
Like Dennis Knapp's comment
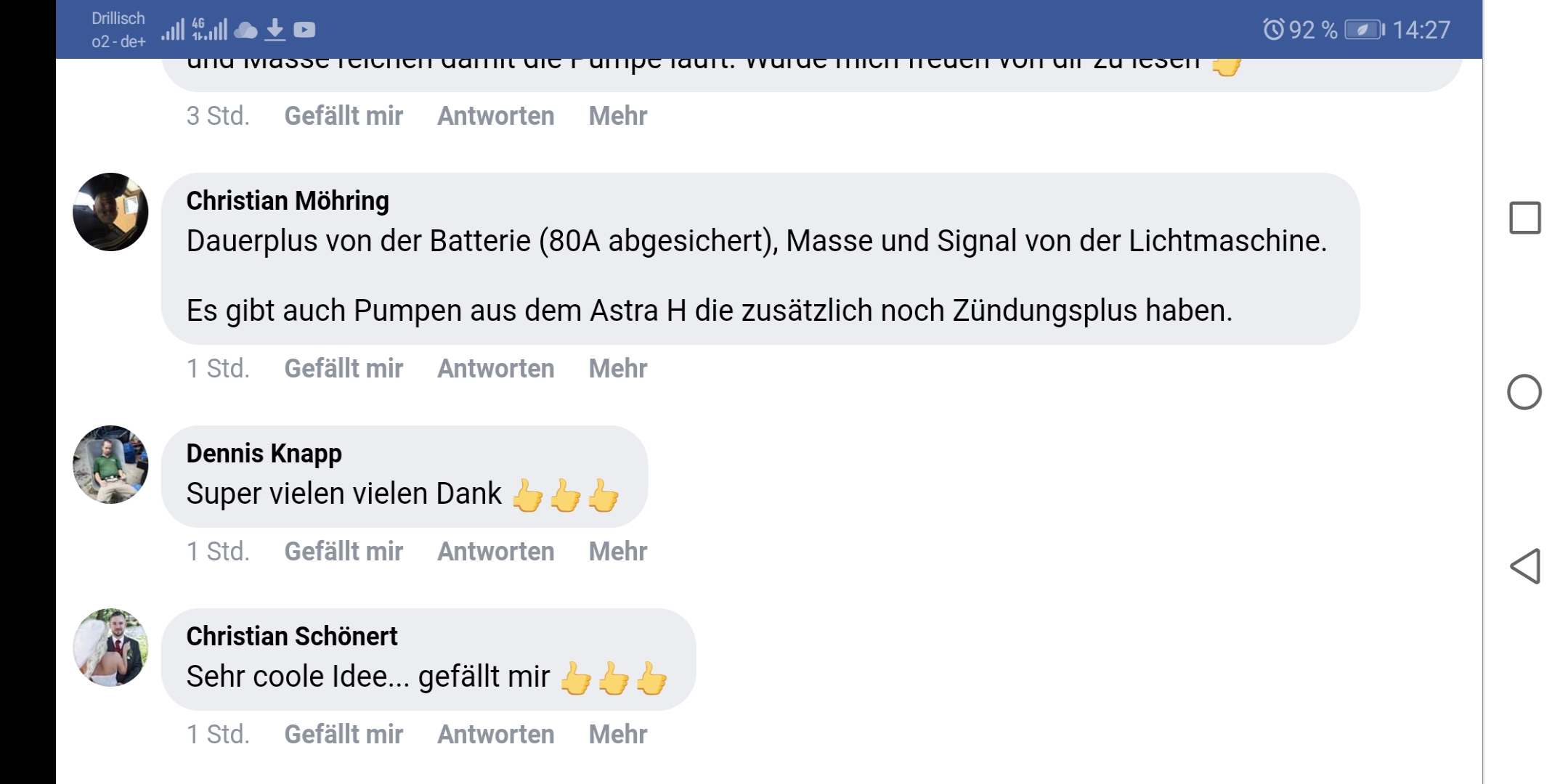(x=344, y=552)
